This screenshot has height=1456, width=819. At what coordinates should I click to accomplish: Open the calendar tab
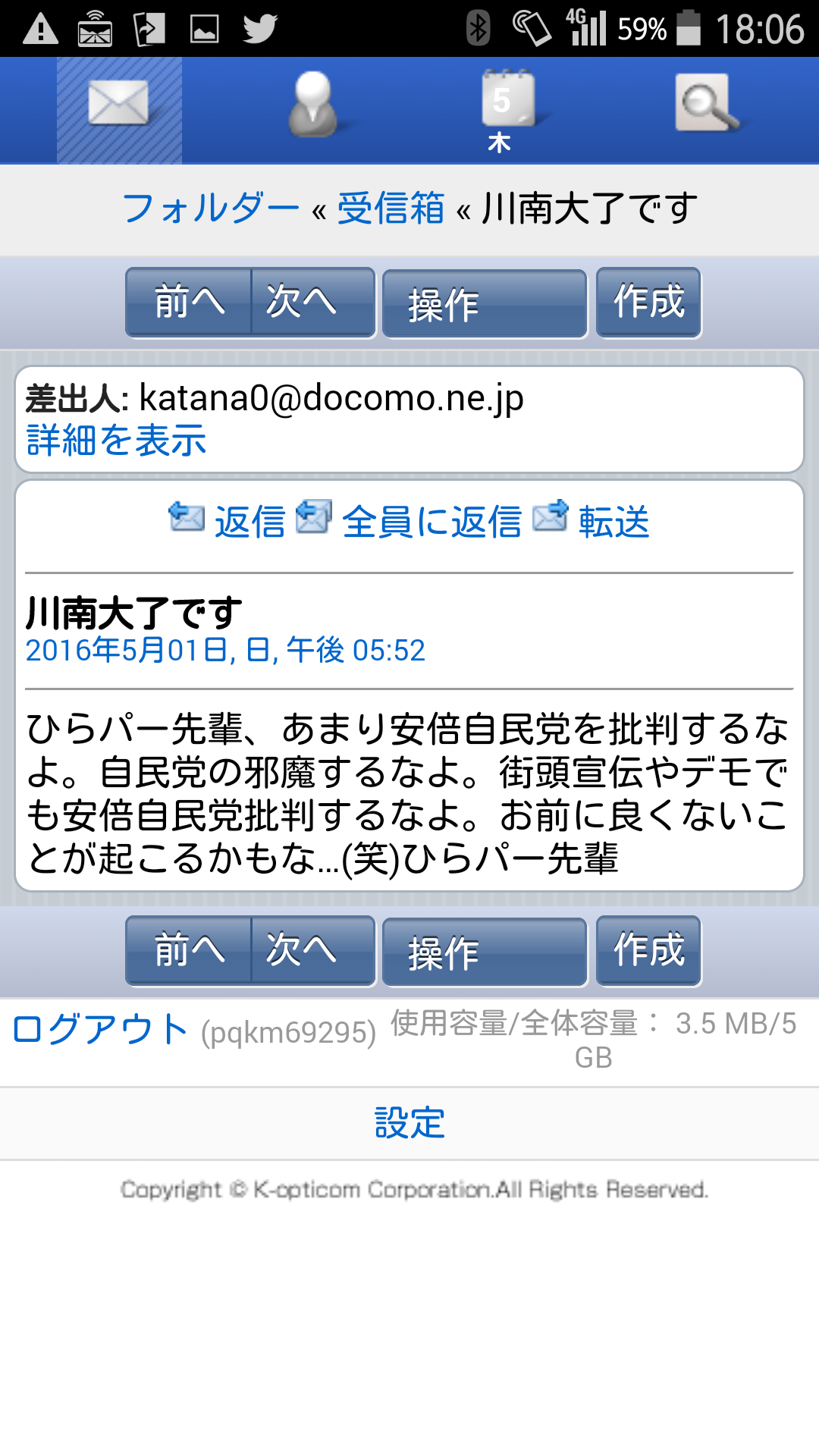[507, 111]
